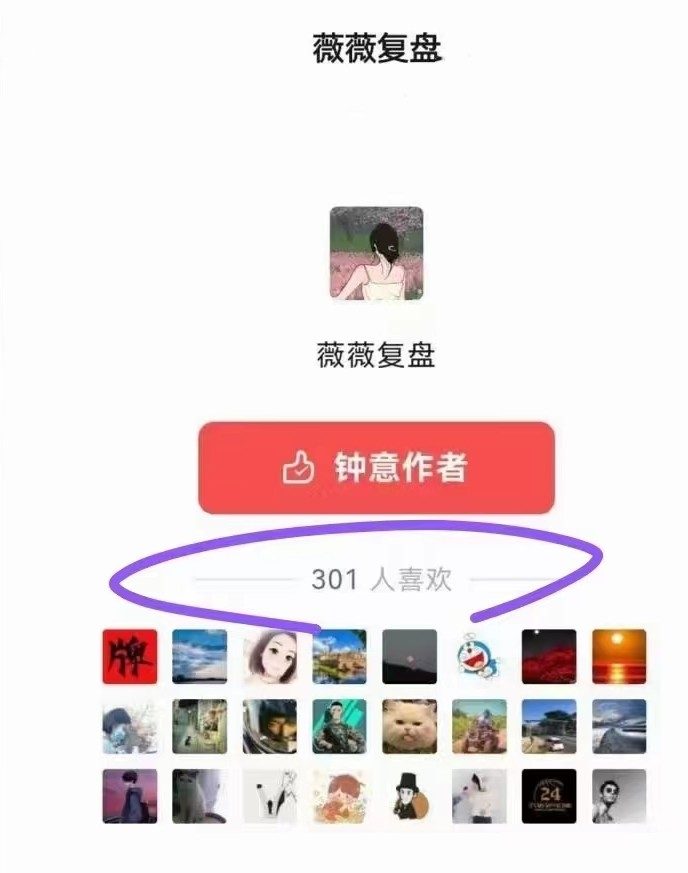
Task: Open the 薇薇复盘 author avatar
Action: pos(376,254)
